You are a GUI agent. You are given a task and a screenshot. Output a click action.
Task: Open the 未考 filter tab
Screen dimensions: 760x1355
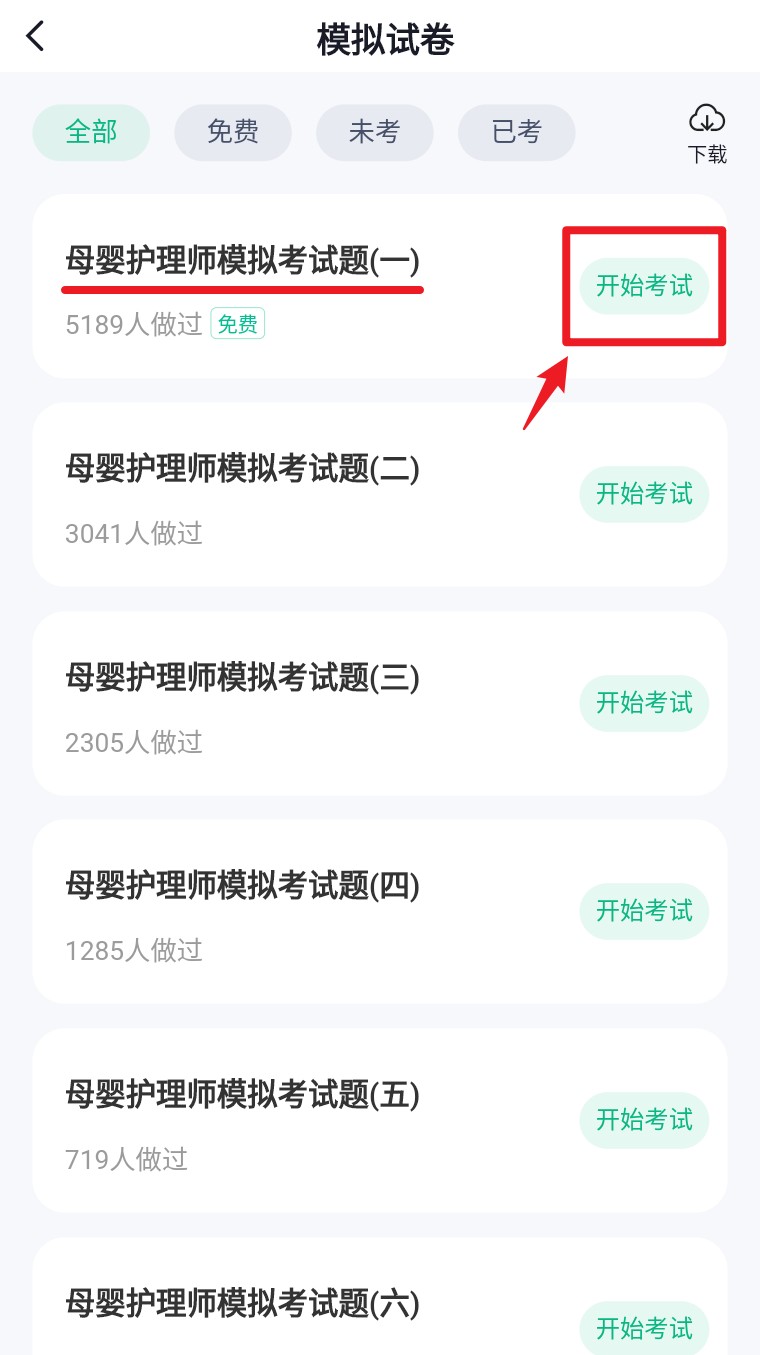click(375, 131)
